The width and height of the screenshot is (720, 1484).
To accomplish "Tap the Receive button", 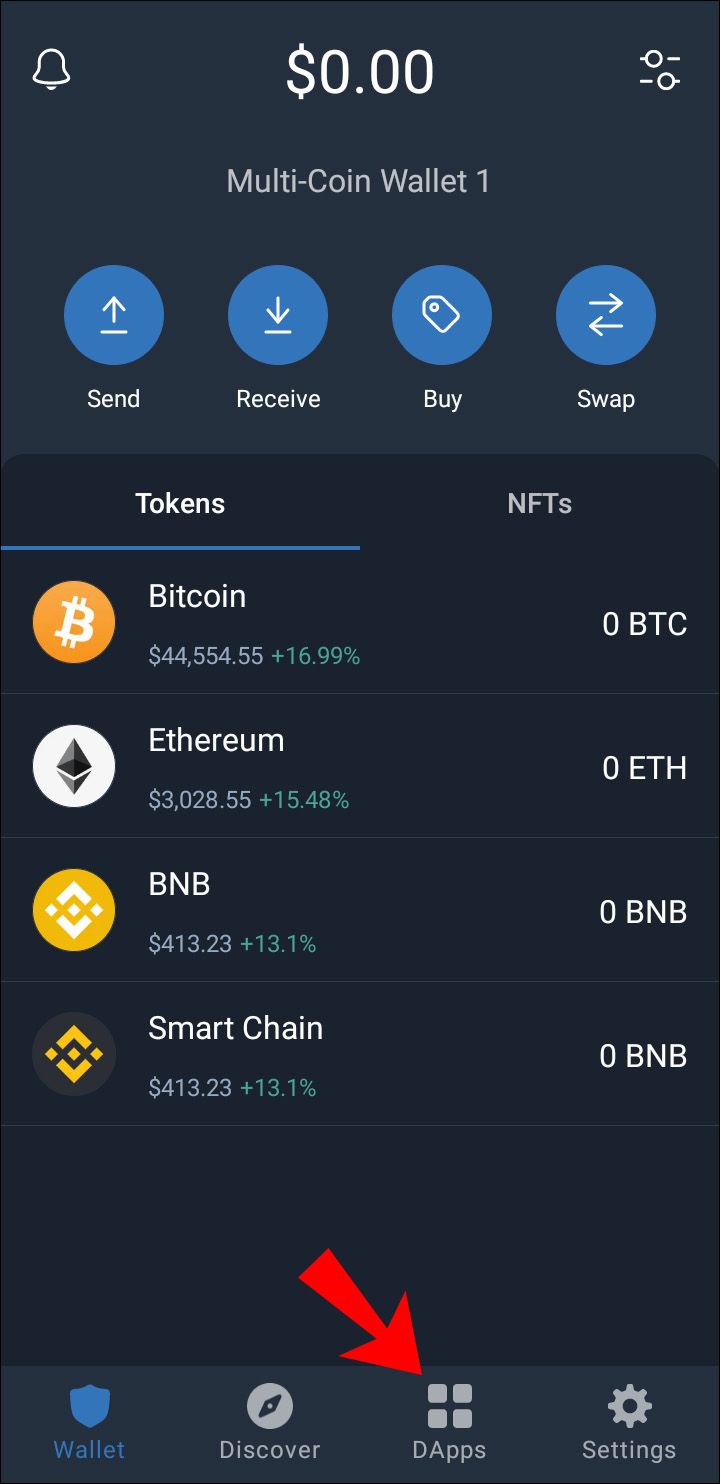I will [278, 317].
